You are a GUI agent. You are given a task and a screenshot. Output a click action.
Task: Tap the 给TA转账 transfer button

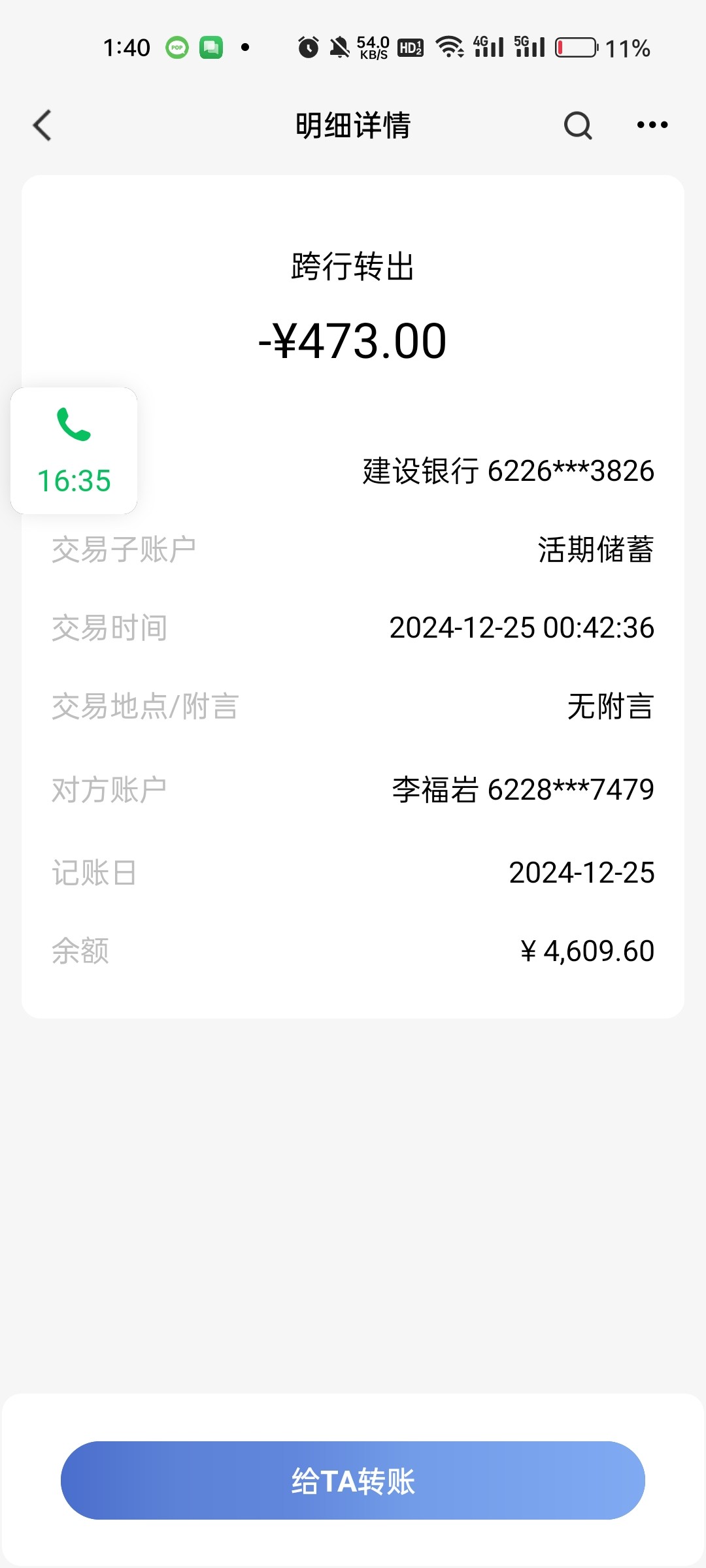point(353,1480)
